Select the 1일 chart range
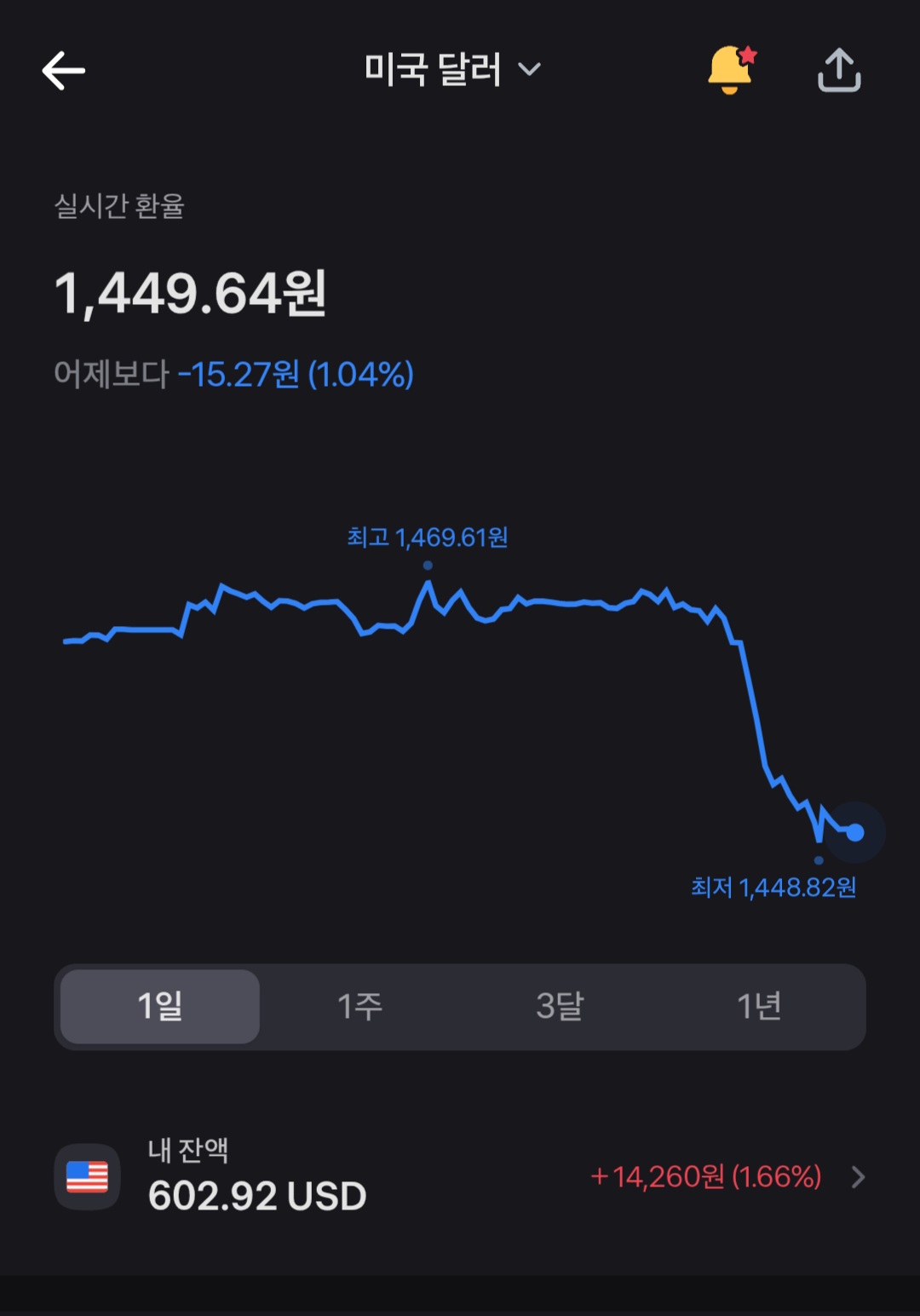Viewport: 920px width, 1316px height. click(x=160, y=1007)
